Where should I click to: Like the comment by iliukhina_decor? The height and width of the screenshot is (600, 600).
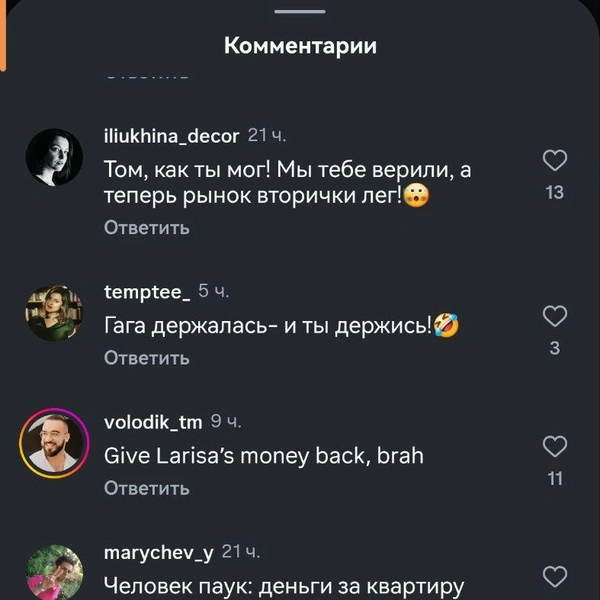point(555,160)
